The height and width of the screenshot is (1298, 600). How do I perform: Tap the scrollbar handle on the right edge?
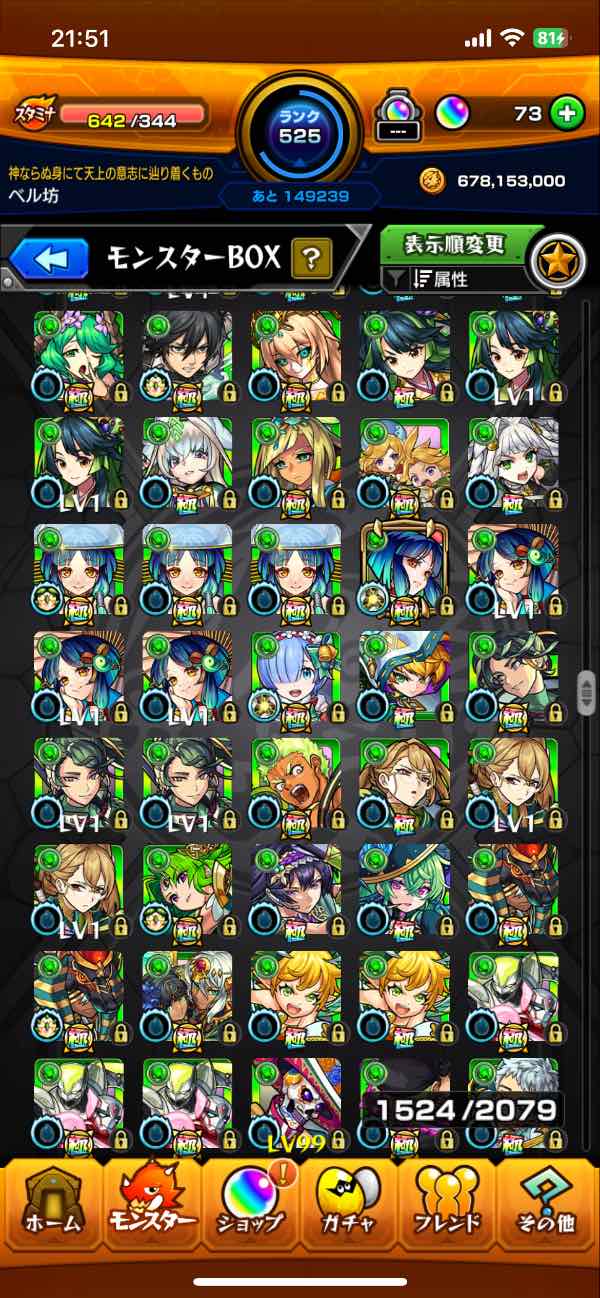(586, 690)
